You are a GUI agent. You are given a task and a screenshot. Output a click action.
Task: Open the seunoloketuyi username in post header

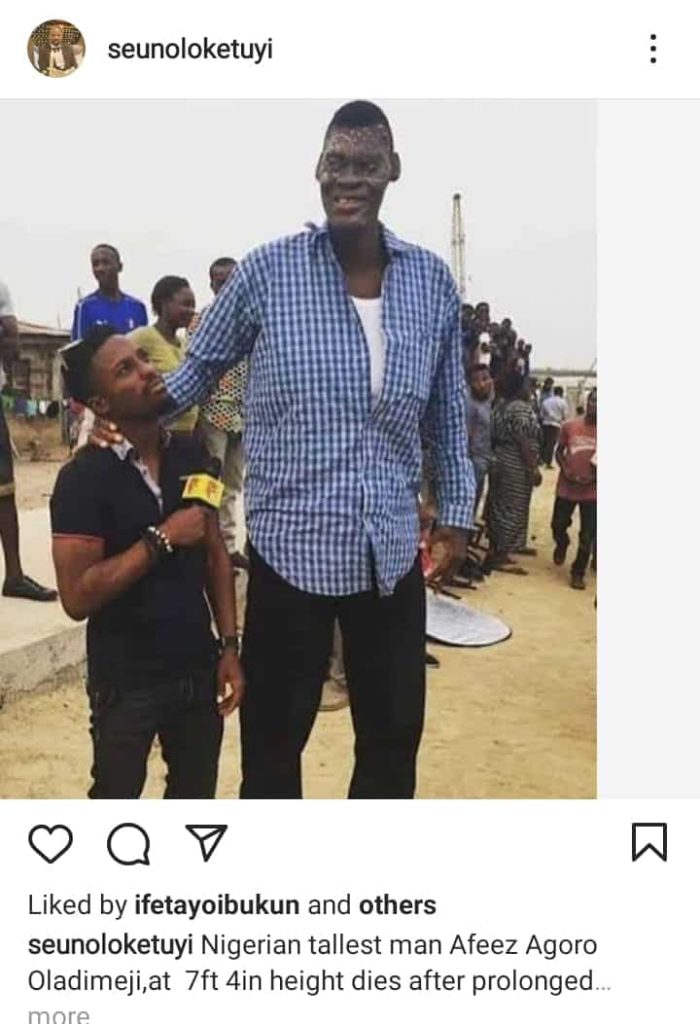click(x=190, y=49)
